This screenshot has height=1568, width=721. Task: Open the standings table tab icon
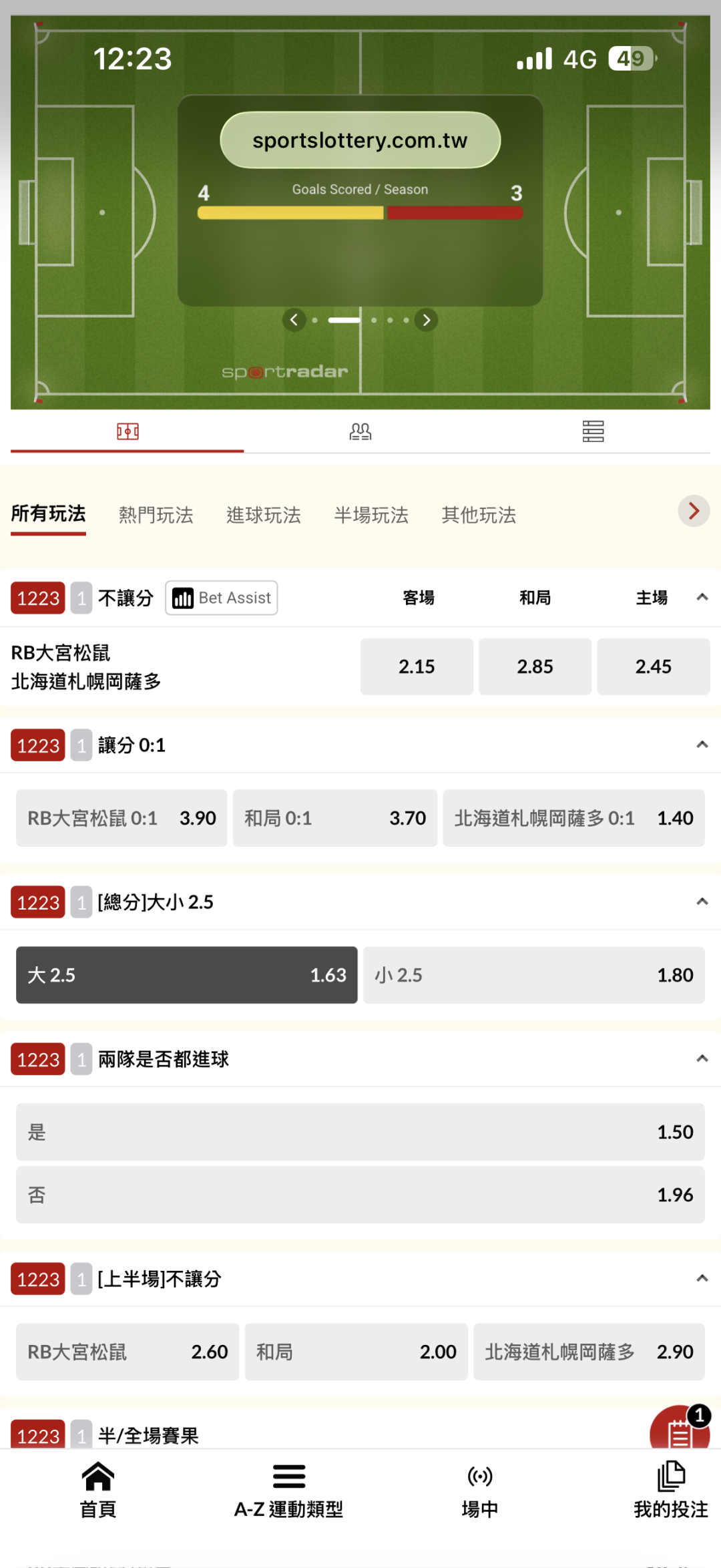click(593, 431)
